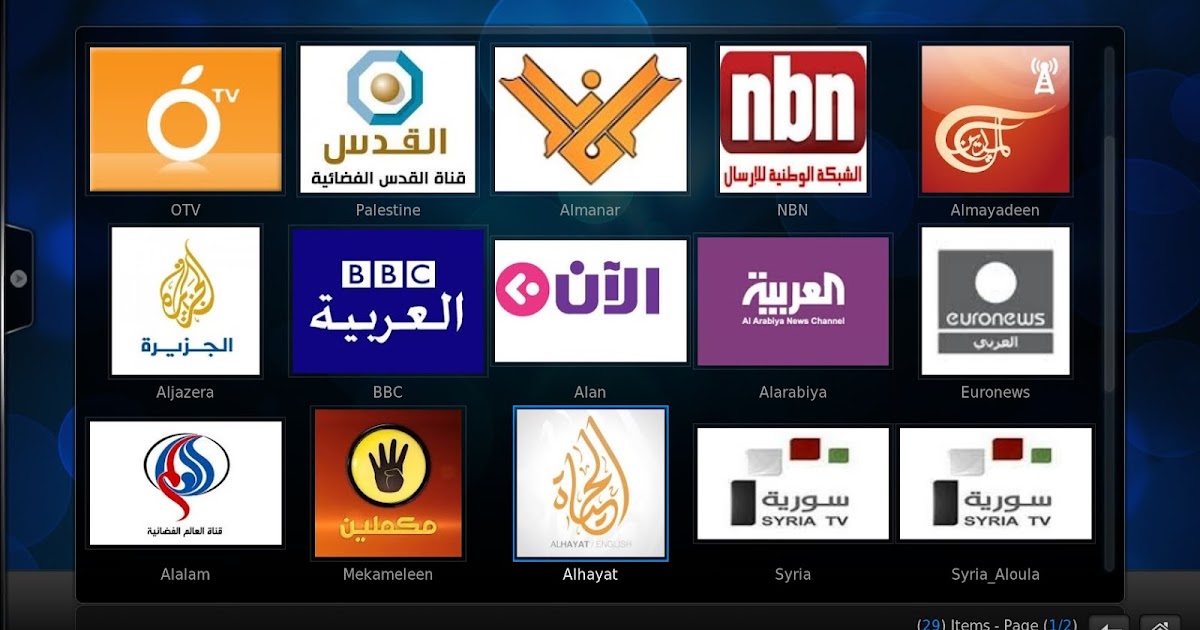1200x630 pixels.
Task: Open Alarabiya news channel
Action: point(793,301)
